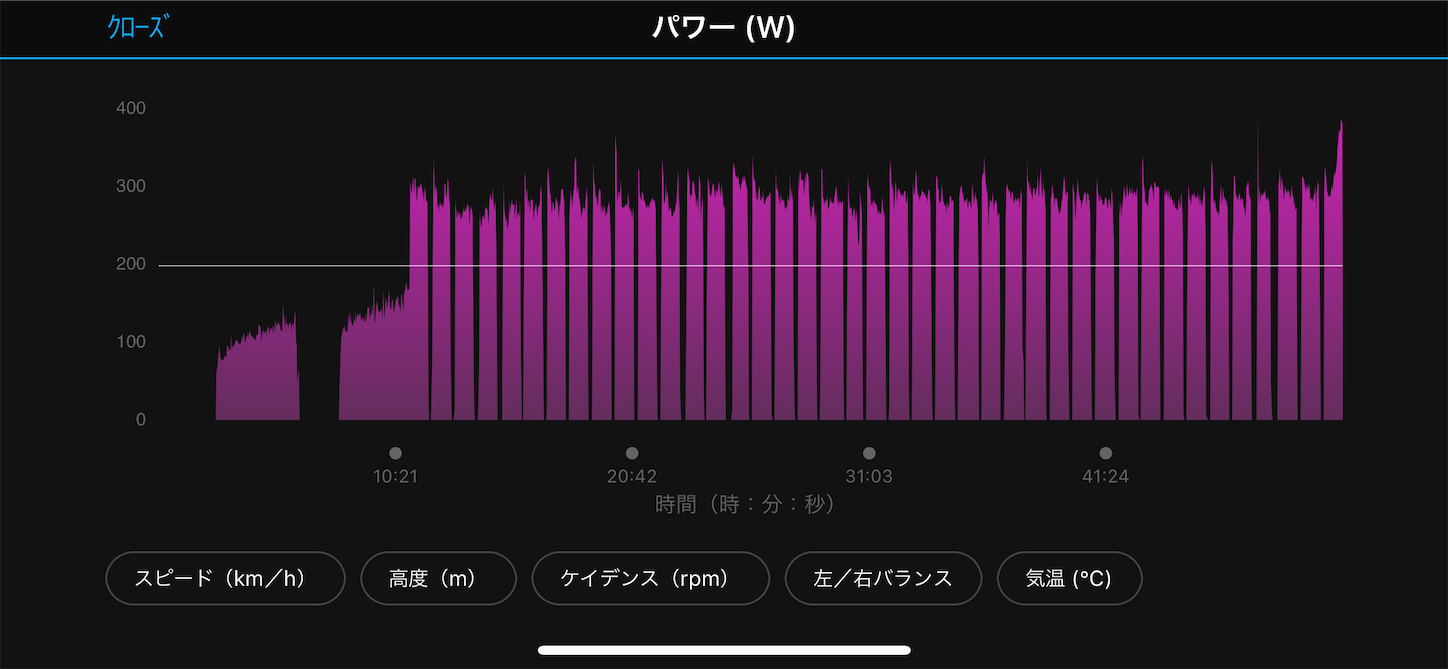1448x669 pixels.
Task: Show ケイデンス (rpm) on the chart
Action: (650, 578)
